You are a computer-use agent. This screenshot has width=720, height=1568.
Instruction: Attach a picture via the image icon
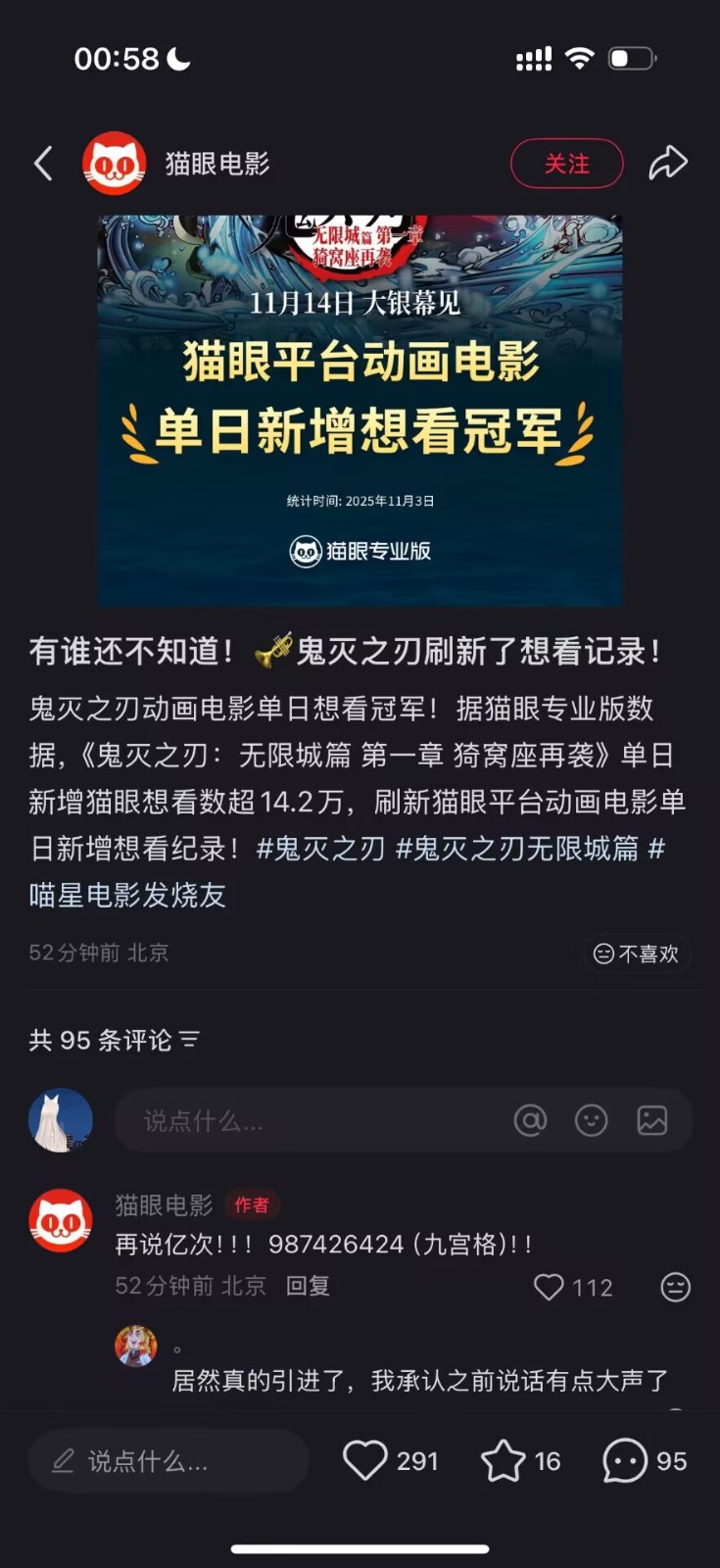point(652,1120)
